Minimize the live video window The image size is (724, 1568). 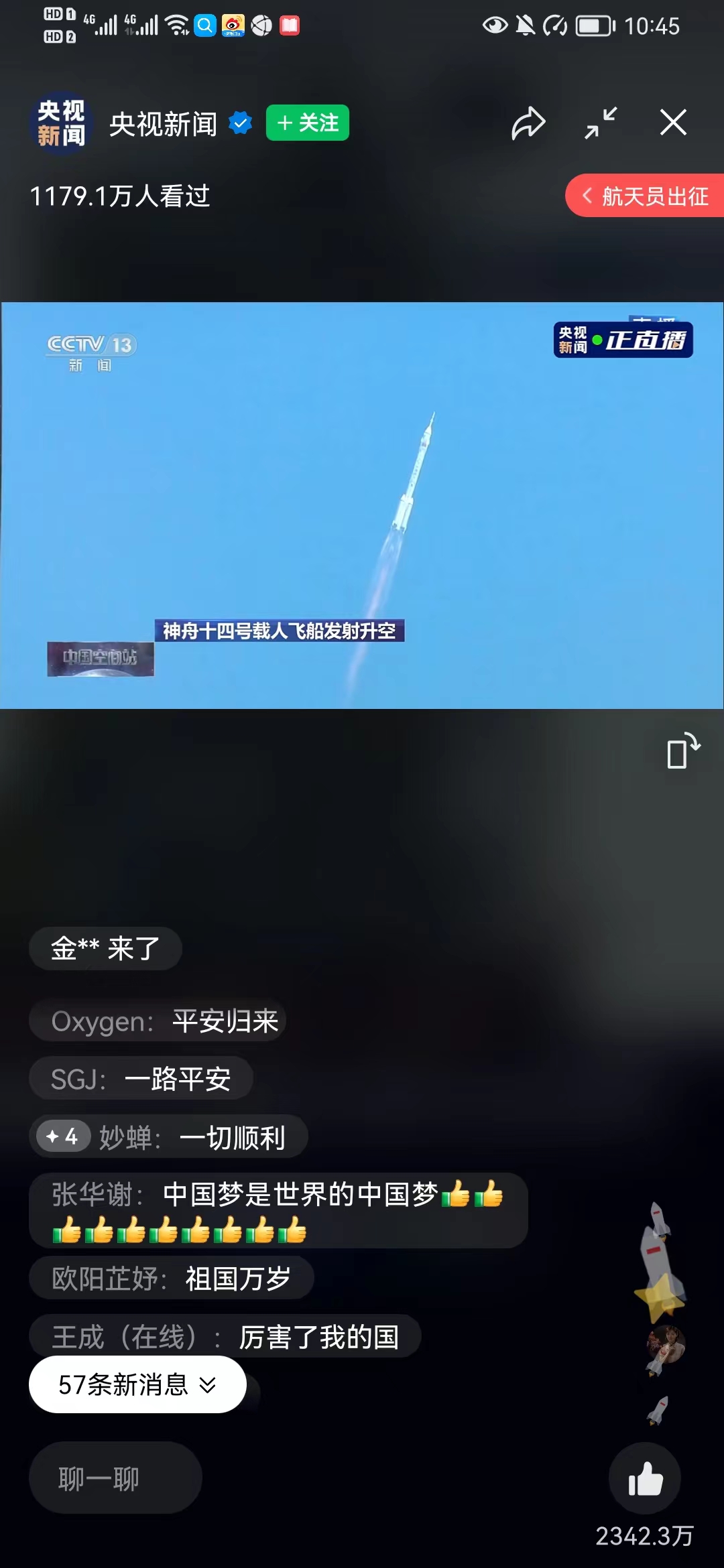601,123
